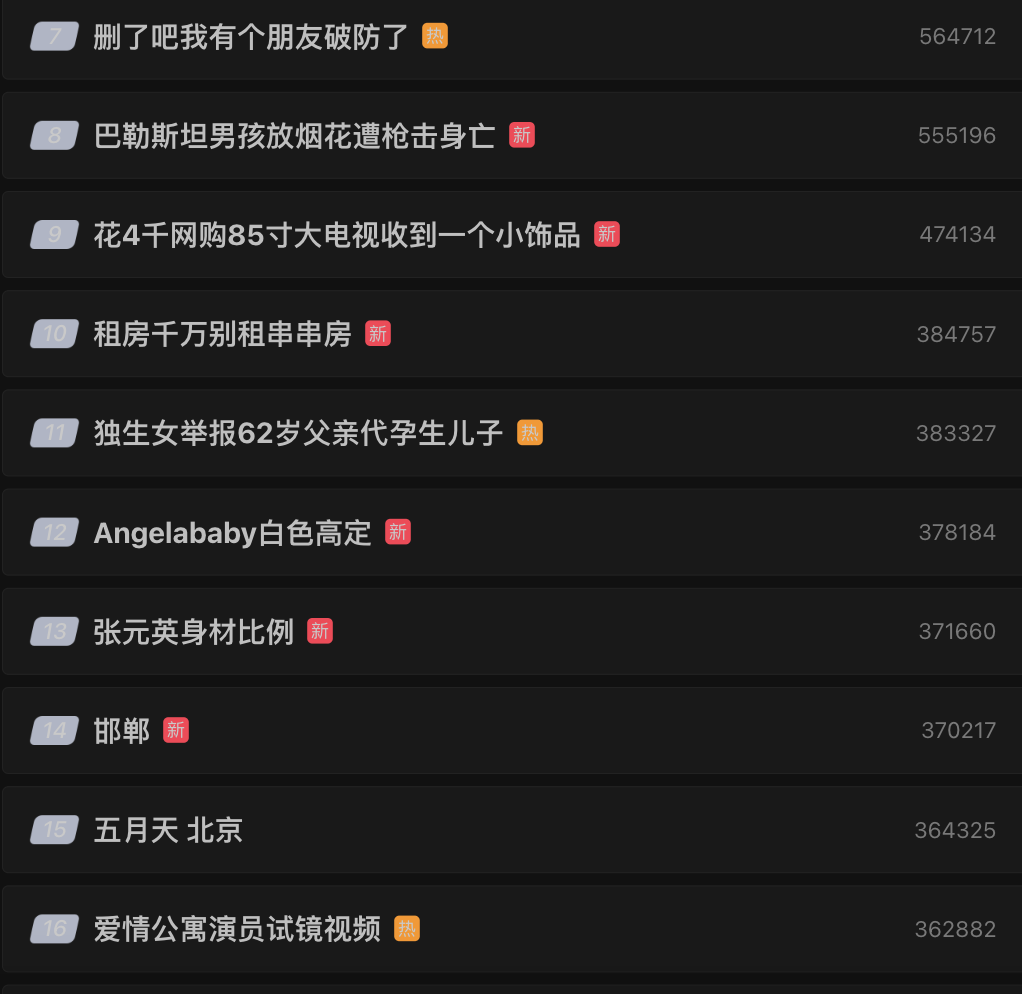Open the 租房千万别租串串房 topic
Viewport: 1022px width, 994px height.
click(x=222, y=334)
